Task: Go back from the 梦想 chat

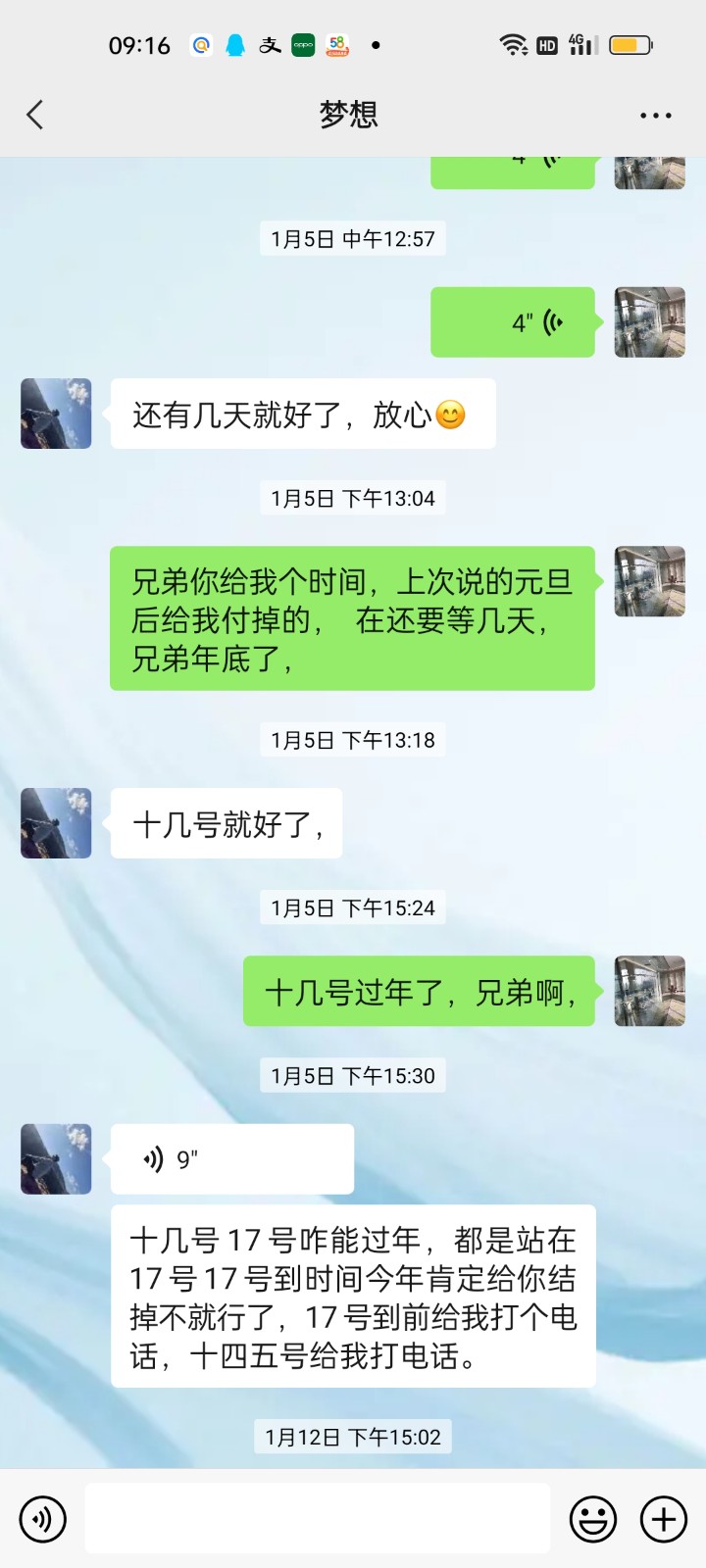Action: (35, 115)
